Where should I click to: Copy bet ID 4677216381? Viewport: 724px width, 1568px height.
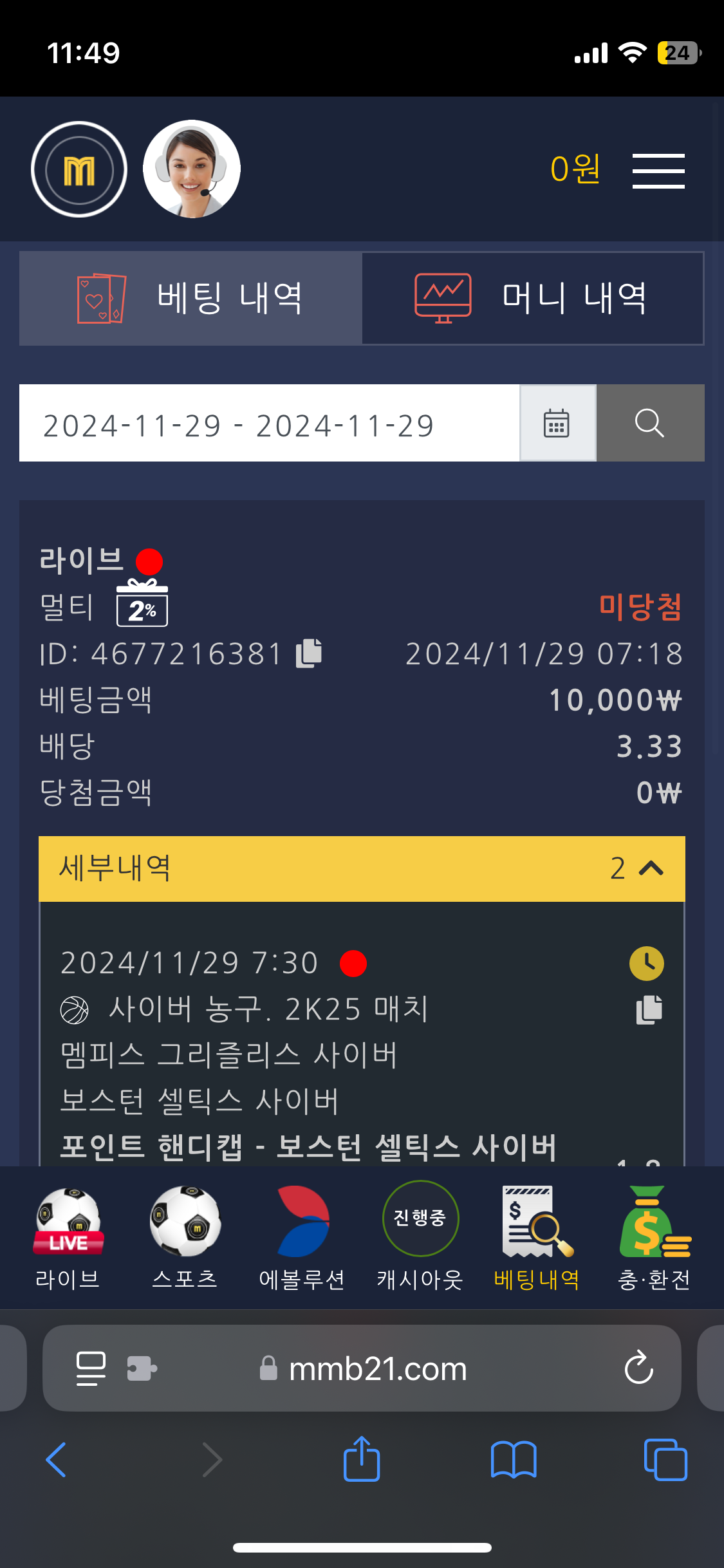point(310,653)
